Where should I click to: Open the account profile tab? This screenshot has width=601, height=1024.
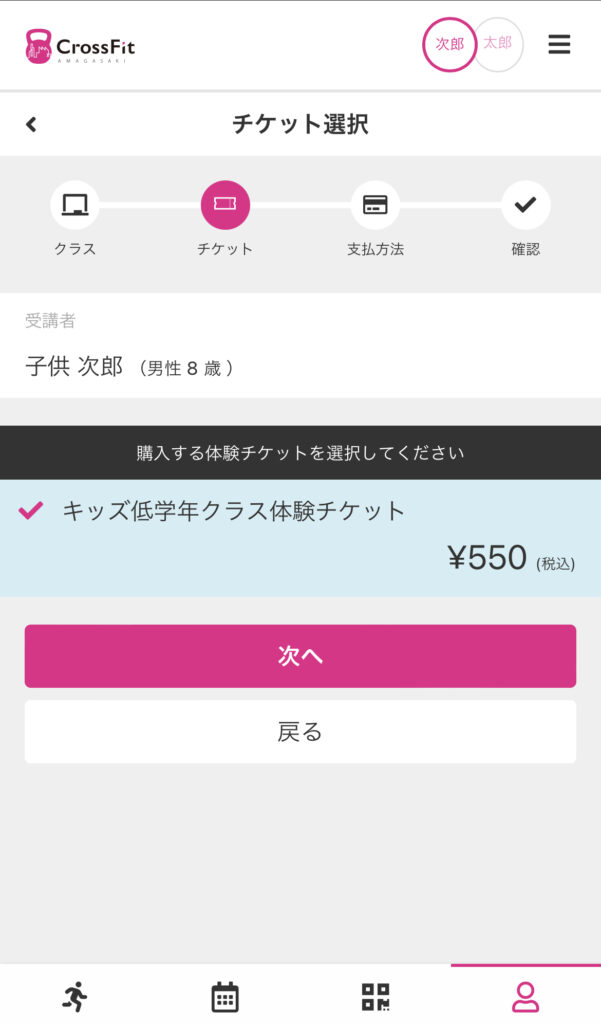(x=525, y=997)
